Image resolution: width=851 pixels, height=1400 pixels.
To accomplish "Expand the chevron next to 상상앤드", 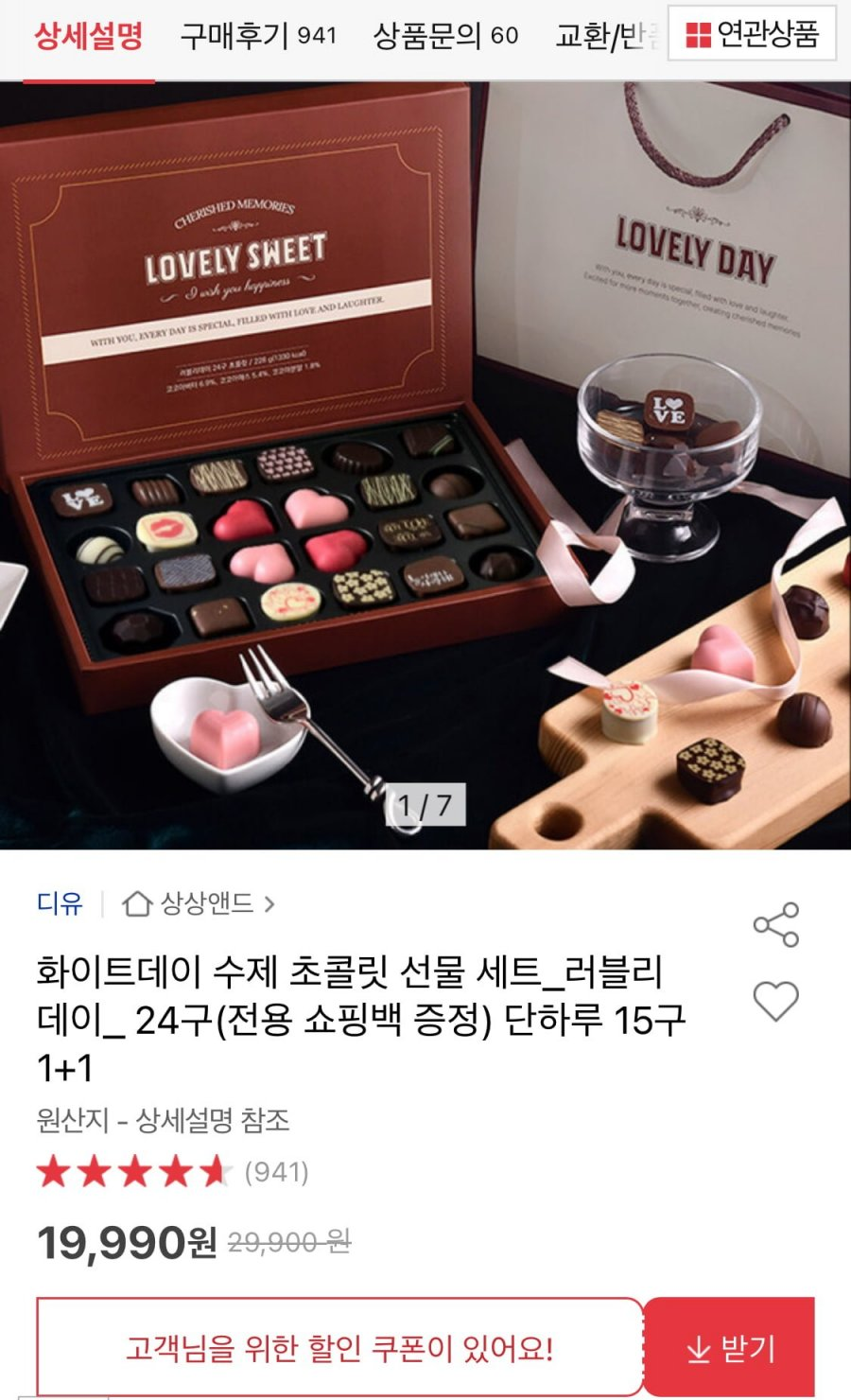I will 272,903.
